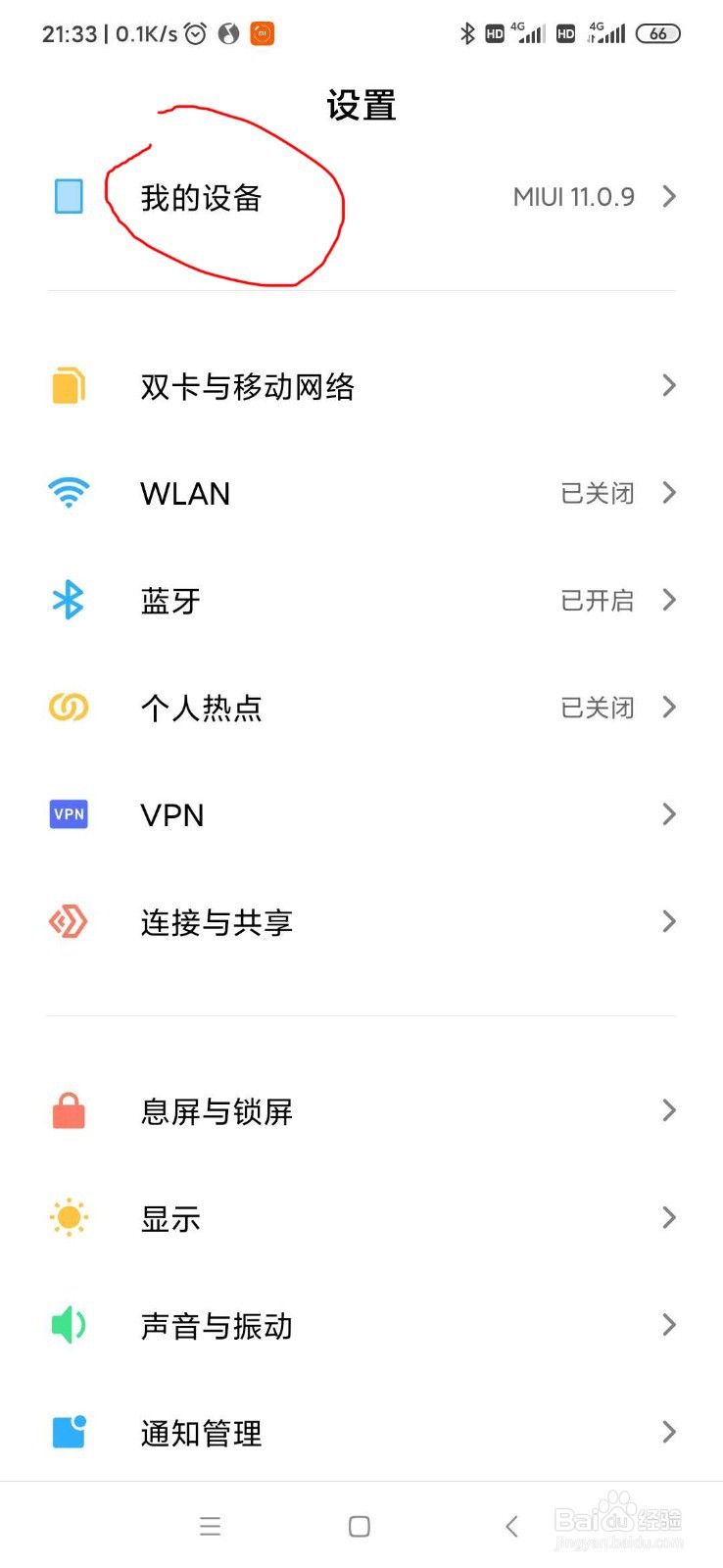Open the recent apps menu button
This screenshot has width=723, height=1568.
click(x=210, y=1526)
